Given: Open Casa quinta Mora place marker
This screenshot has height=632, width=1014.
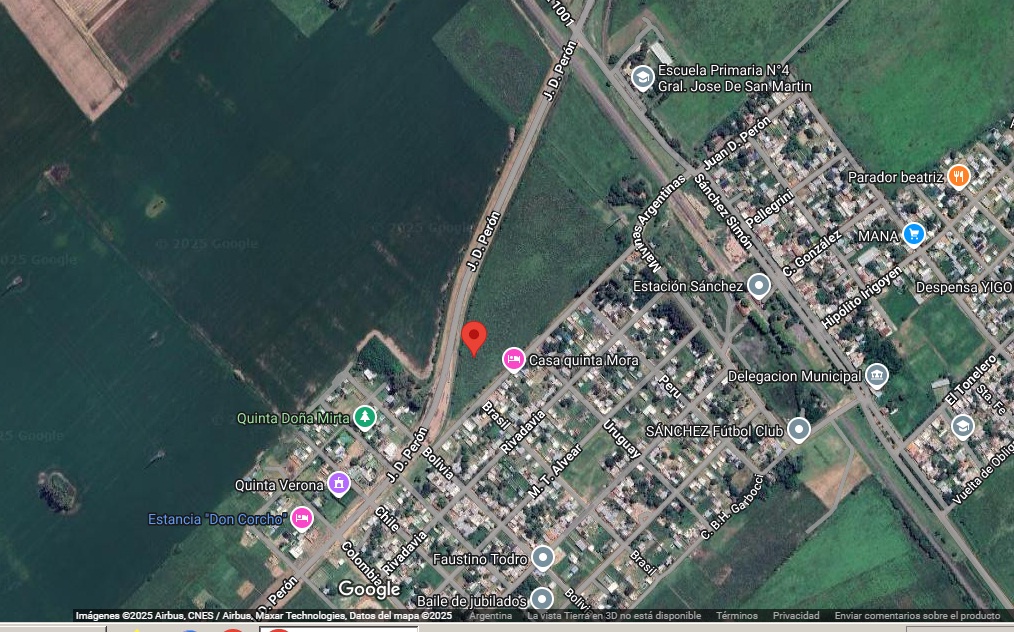Looking at the screenshot, I should click(513, 359).
